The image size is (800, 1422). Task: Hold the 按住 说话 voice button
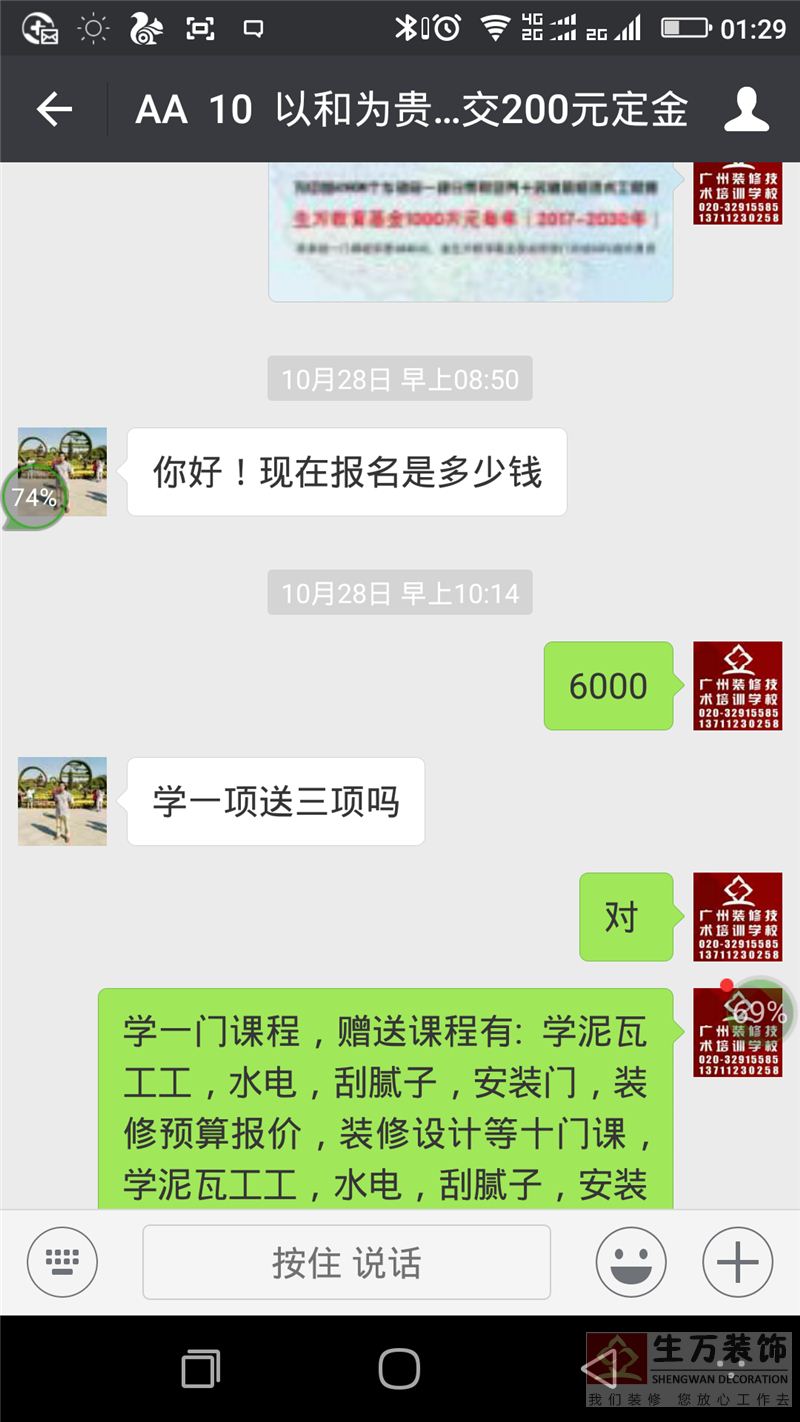tap(346, 1262)
